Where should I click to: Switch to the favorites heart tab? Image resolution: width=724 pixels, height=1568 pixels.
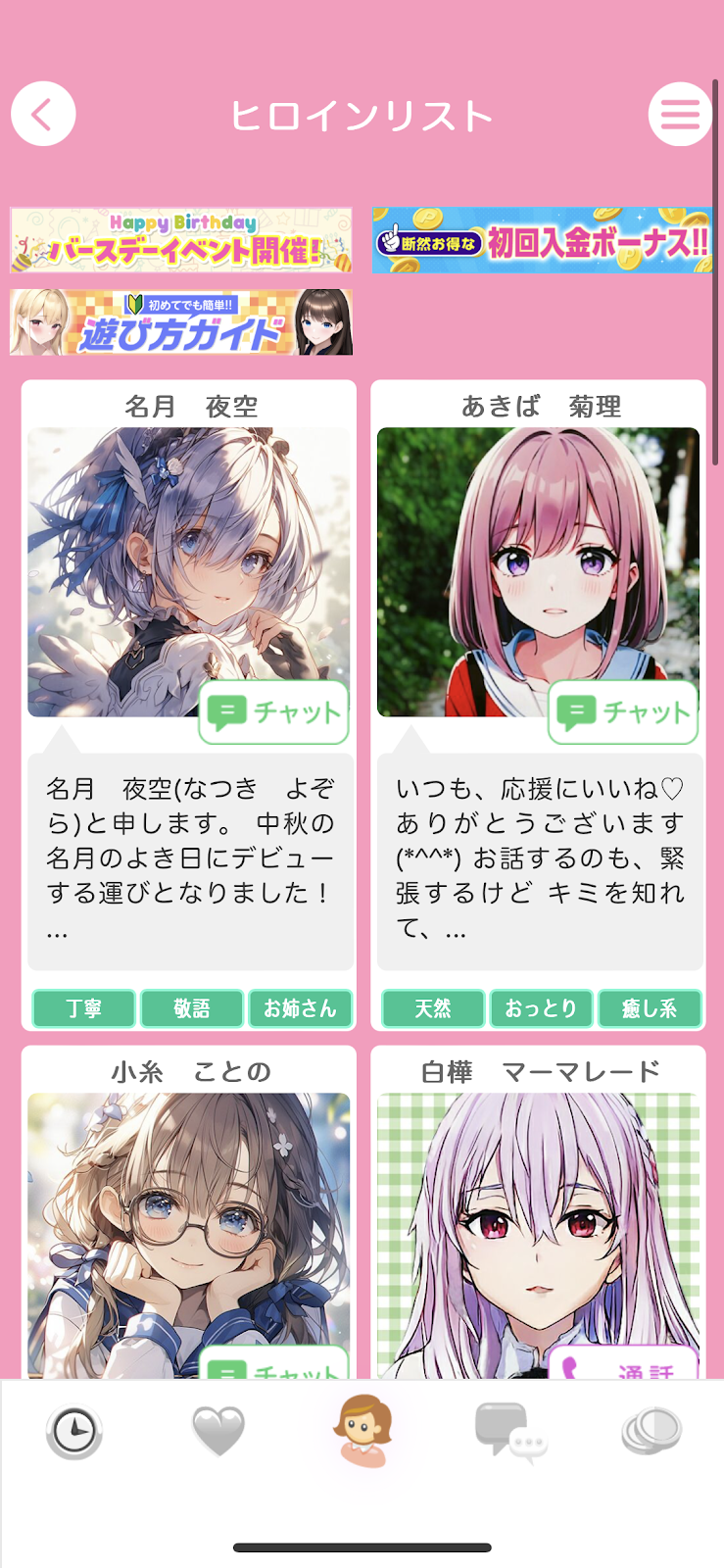(217, 1432)
